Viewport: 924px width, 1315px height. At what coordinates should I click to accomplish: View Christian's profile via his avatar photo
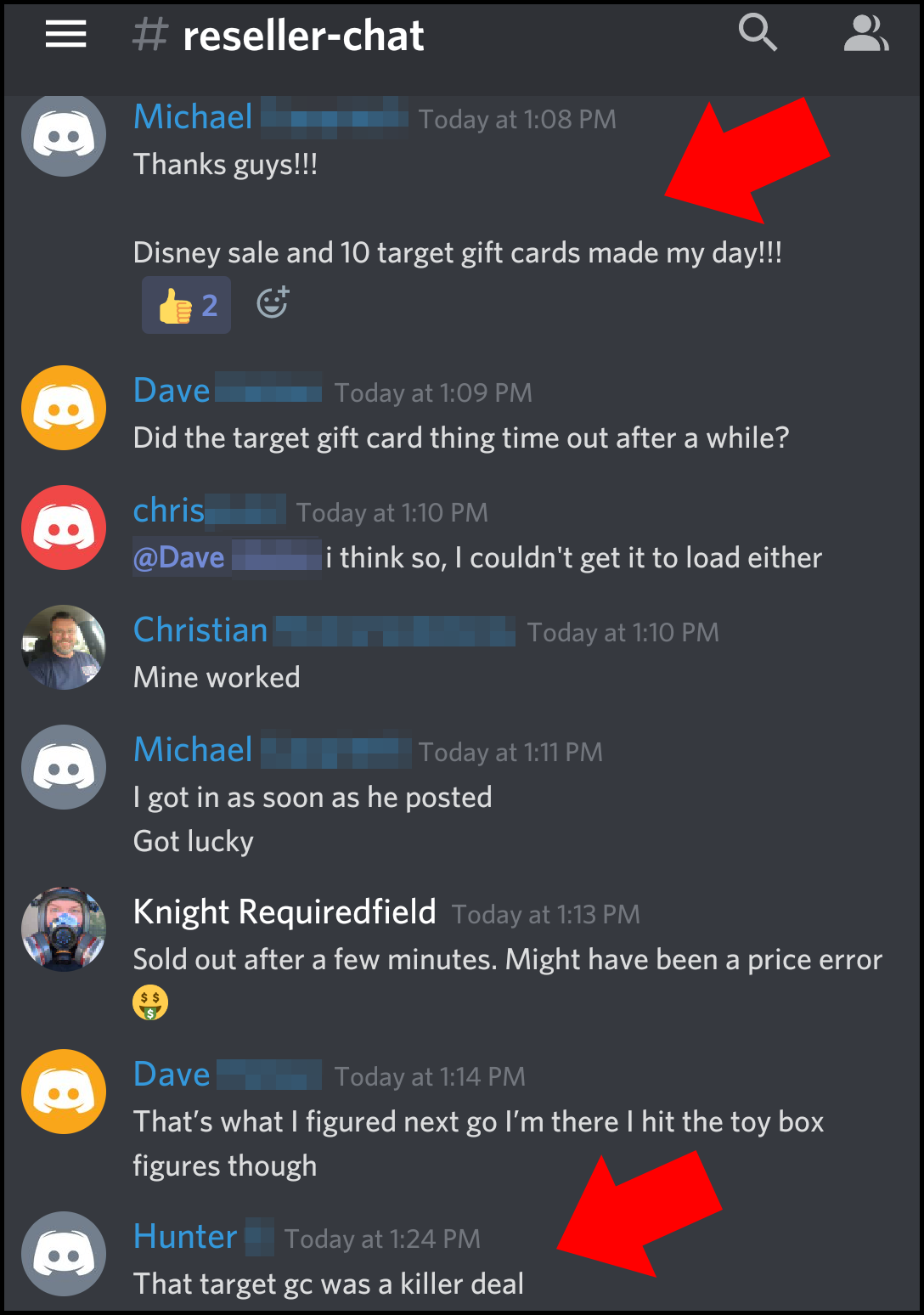click(x=64, y=646)
